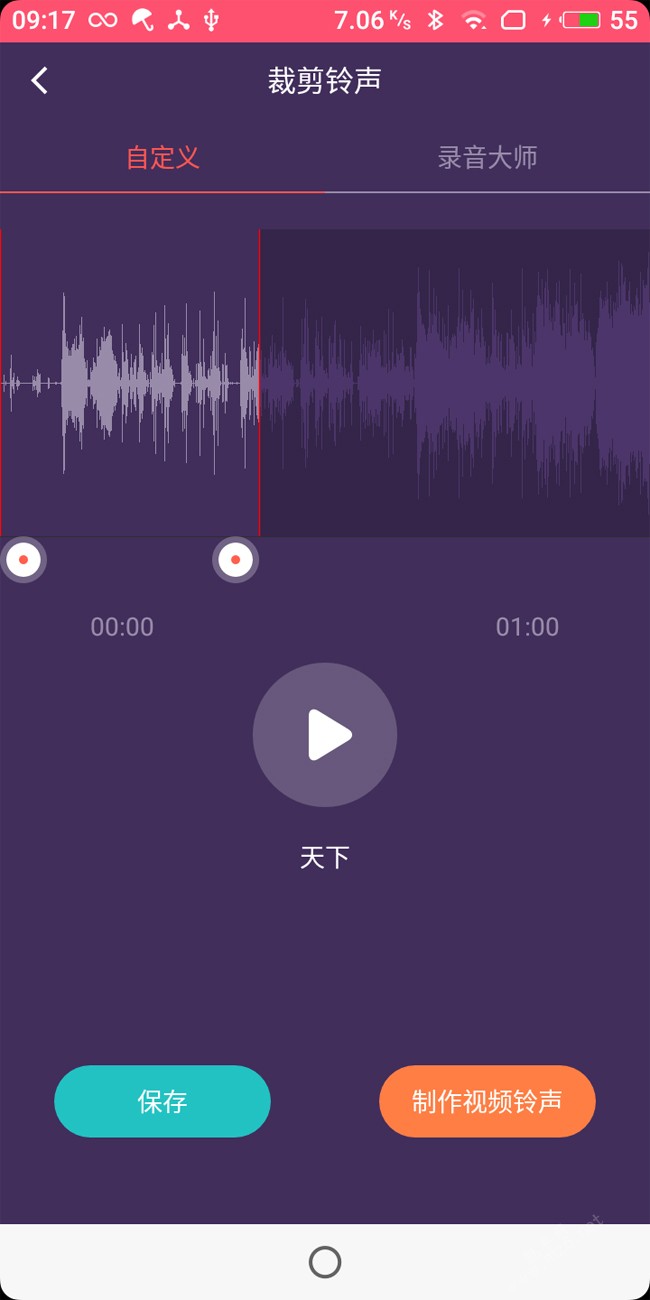Tap the start trim handle
Image resolution: width=650 pixels, height=1300 pixels.
coord(23,560)
